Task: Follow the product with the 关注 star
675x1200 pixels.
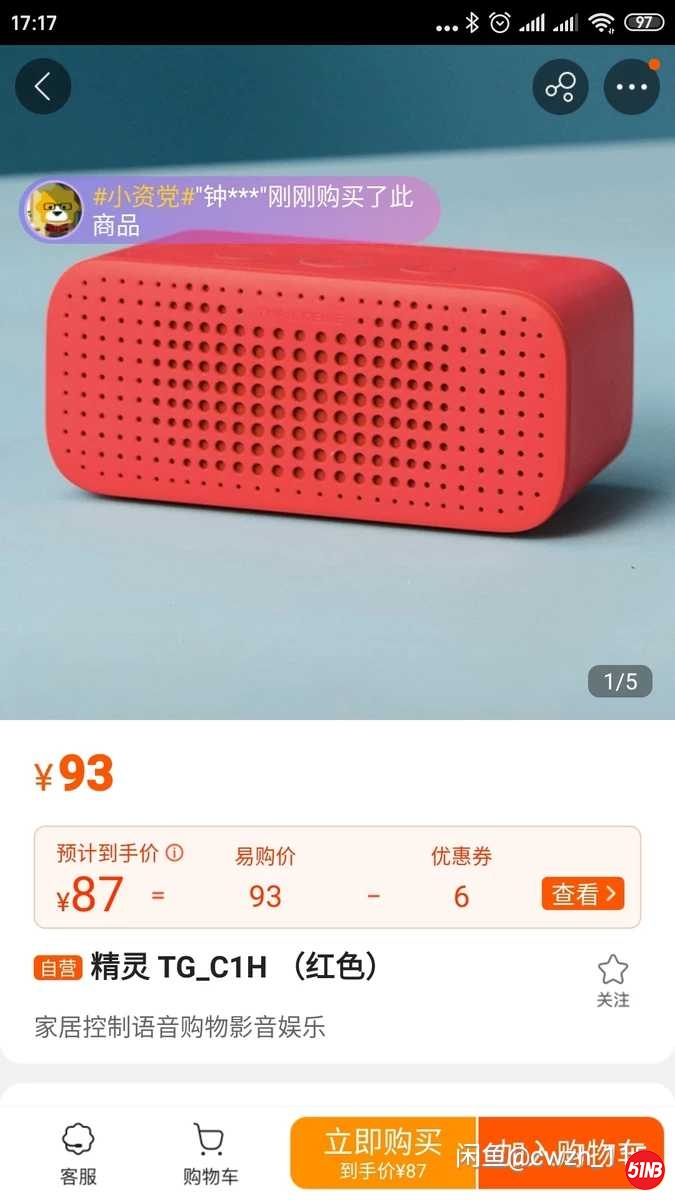Action: 612,980
